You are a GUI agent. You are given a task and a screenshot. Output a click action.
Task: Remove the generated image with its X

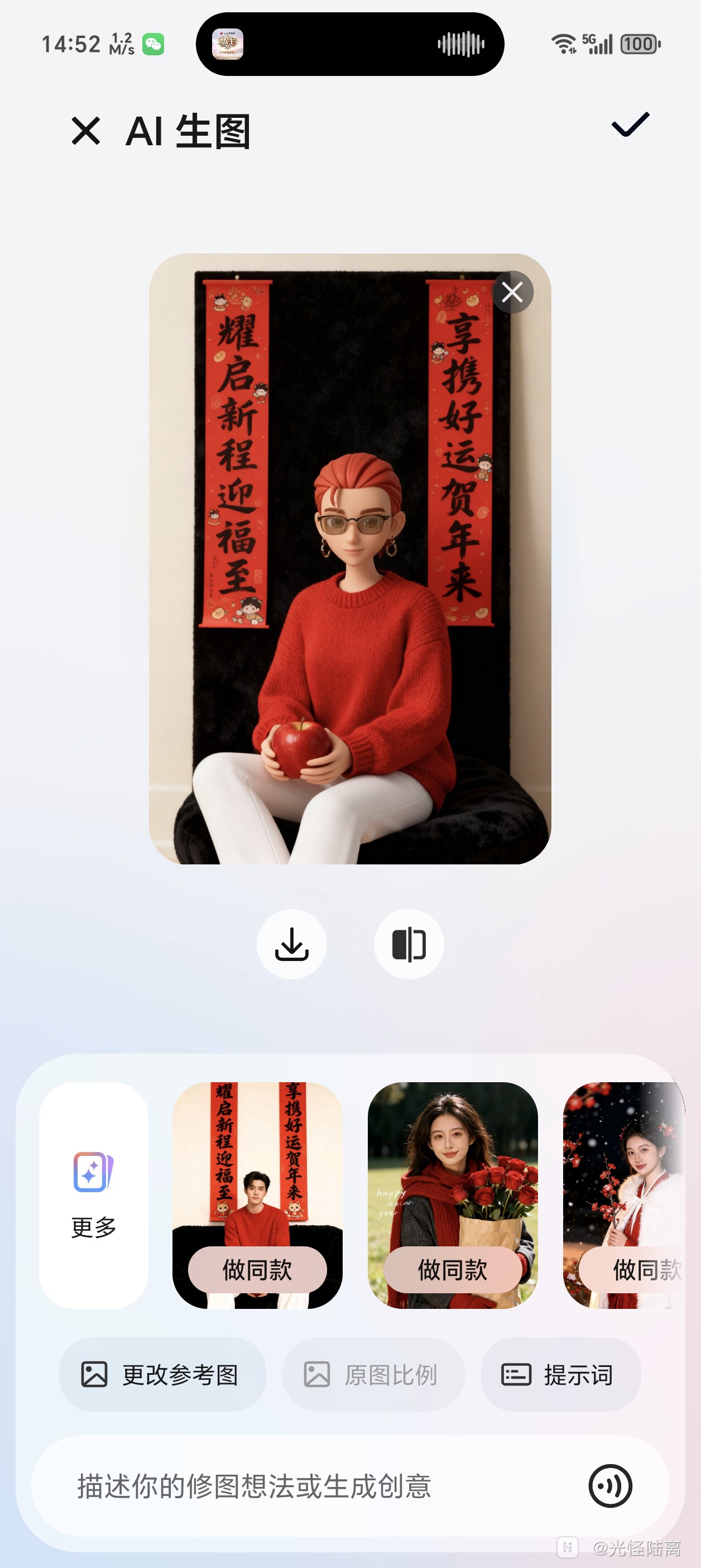point(512,292)
